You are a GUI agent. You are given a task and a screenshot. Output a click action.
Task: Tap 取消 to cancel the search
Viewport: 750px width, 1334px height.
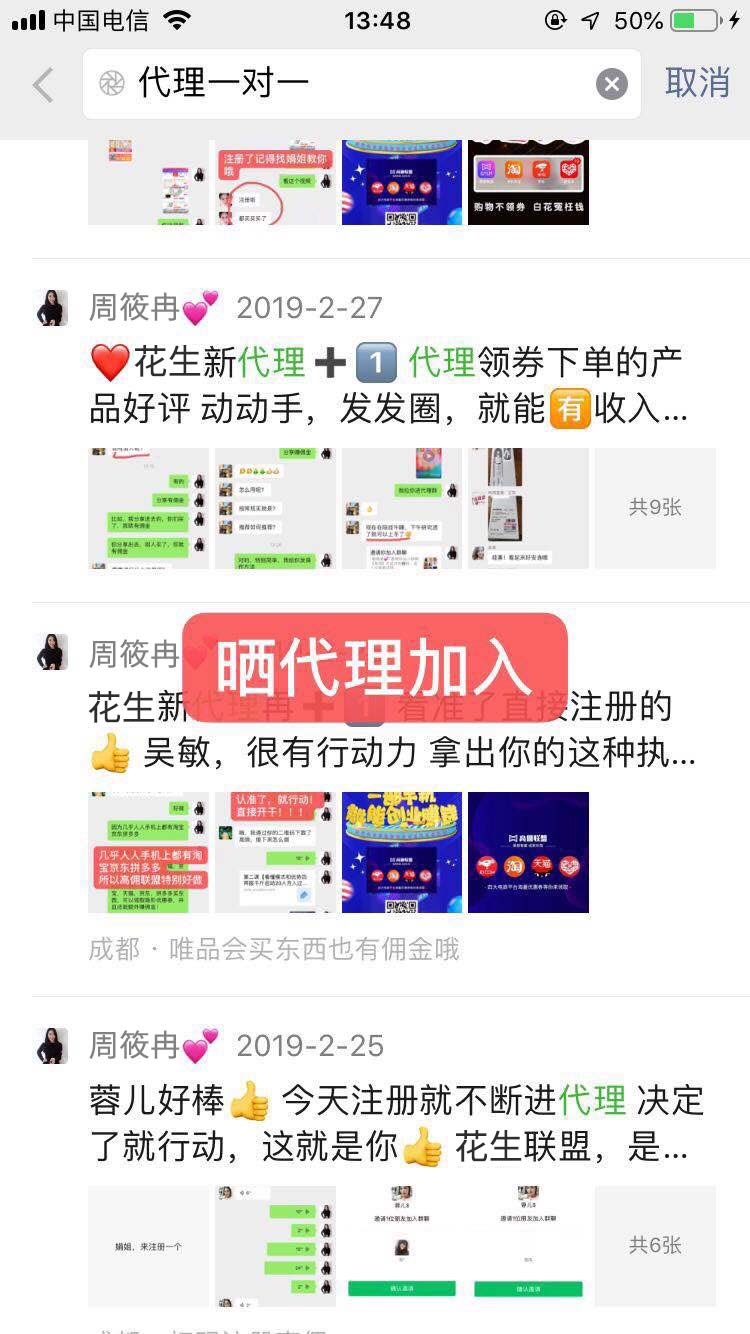click(x=697, y=84)
